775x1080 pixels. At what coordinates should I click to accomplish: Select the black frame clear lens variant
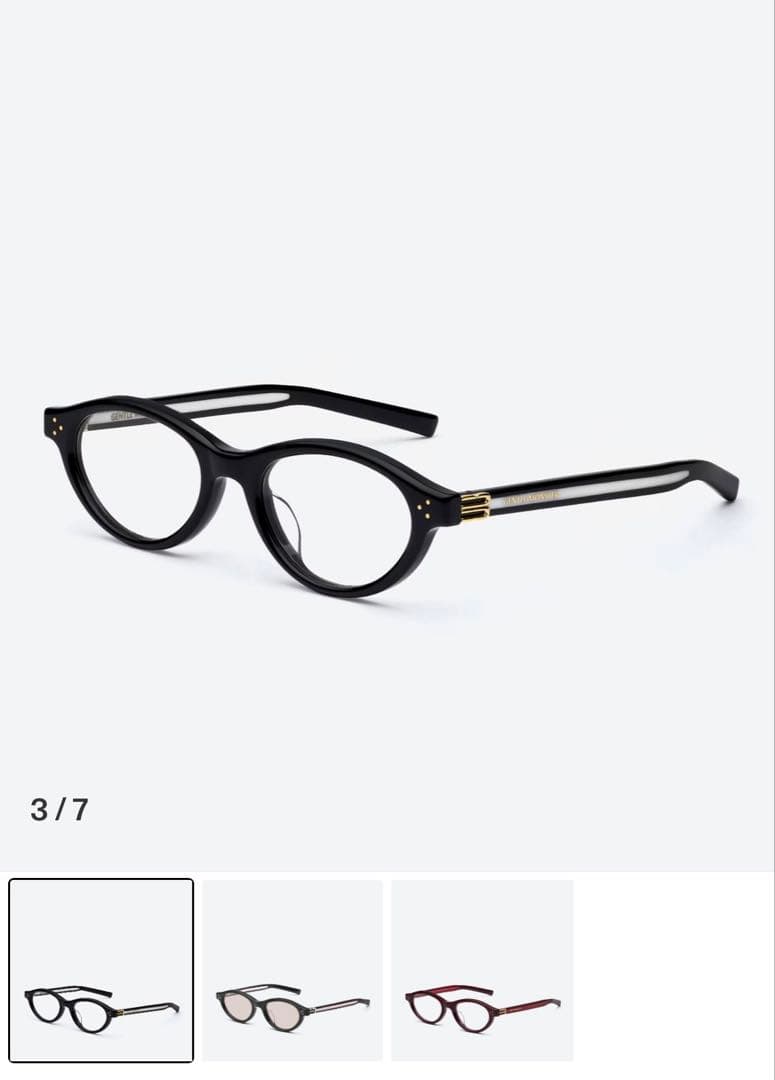(x=101, y=970)
